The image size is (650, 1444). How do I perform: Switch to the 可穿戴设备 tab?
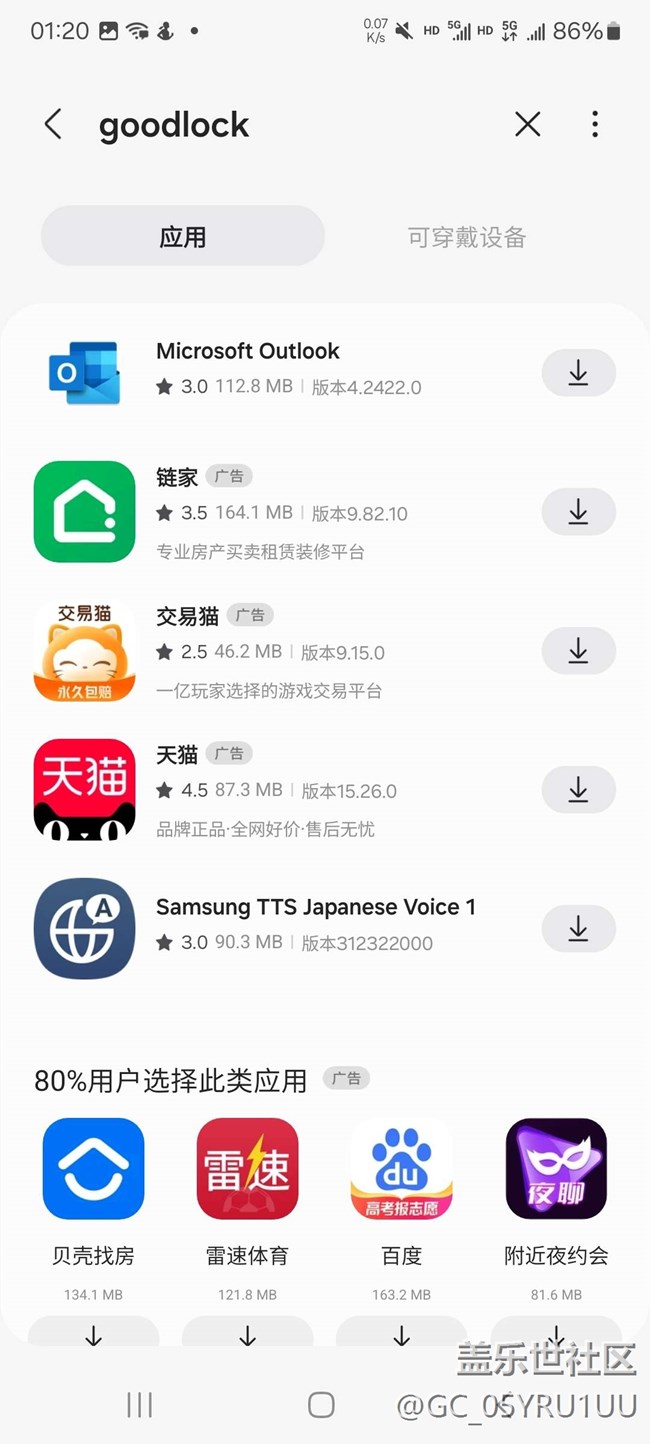[x=466, y=237]
